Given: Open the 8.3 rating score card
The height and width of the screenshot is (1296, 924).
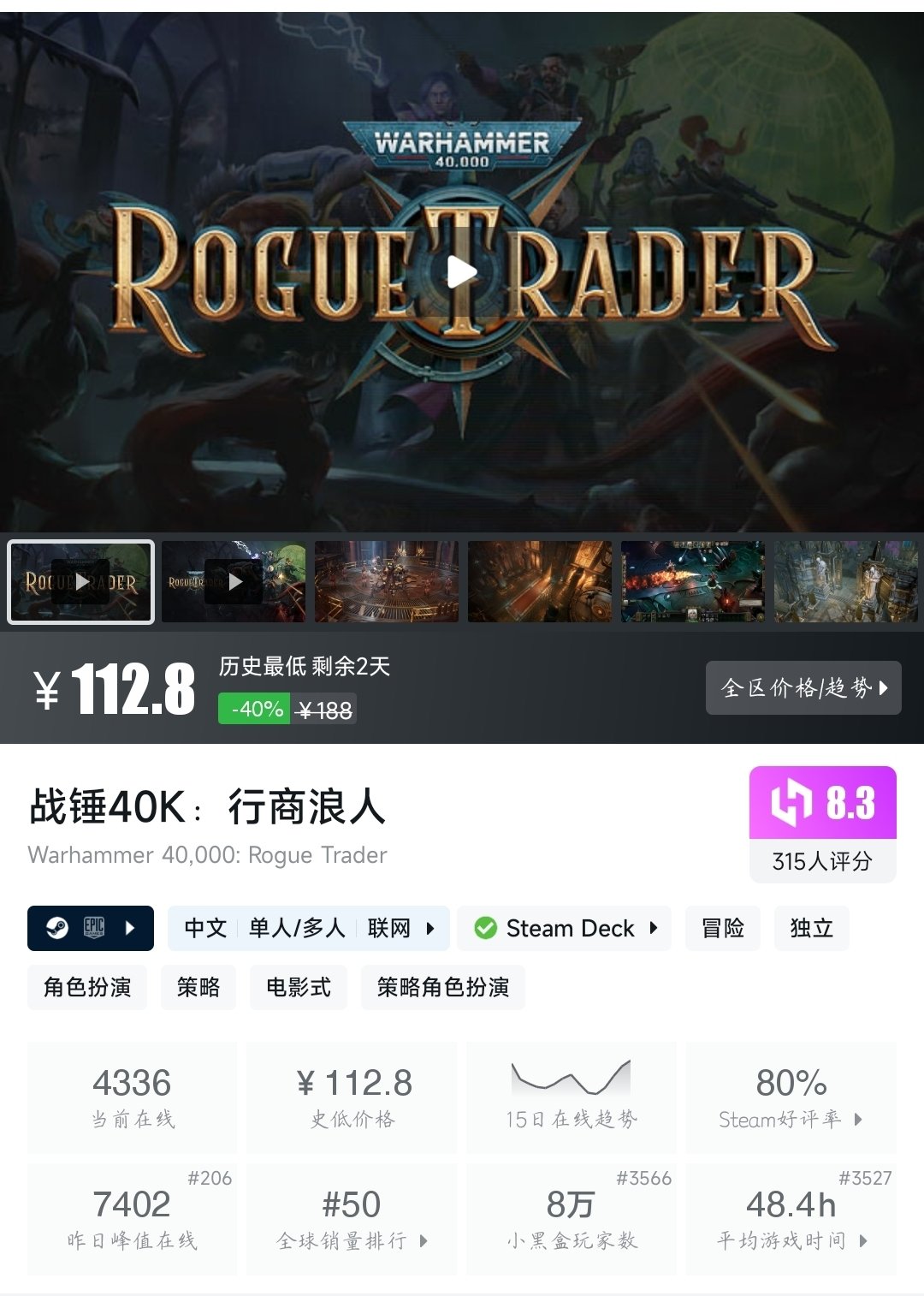Looking at the screenshot, I should [x=823, y=823].
